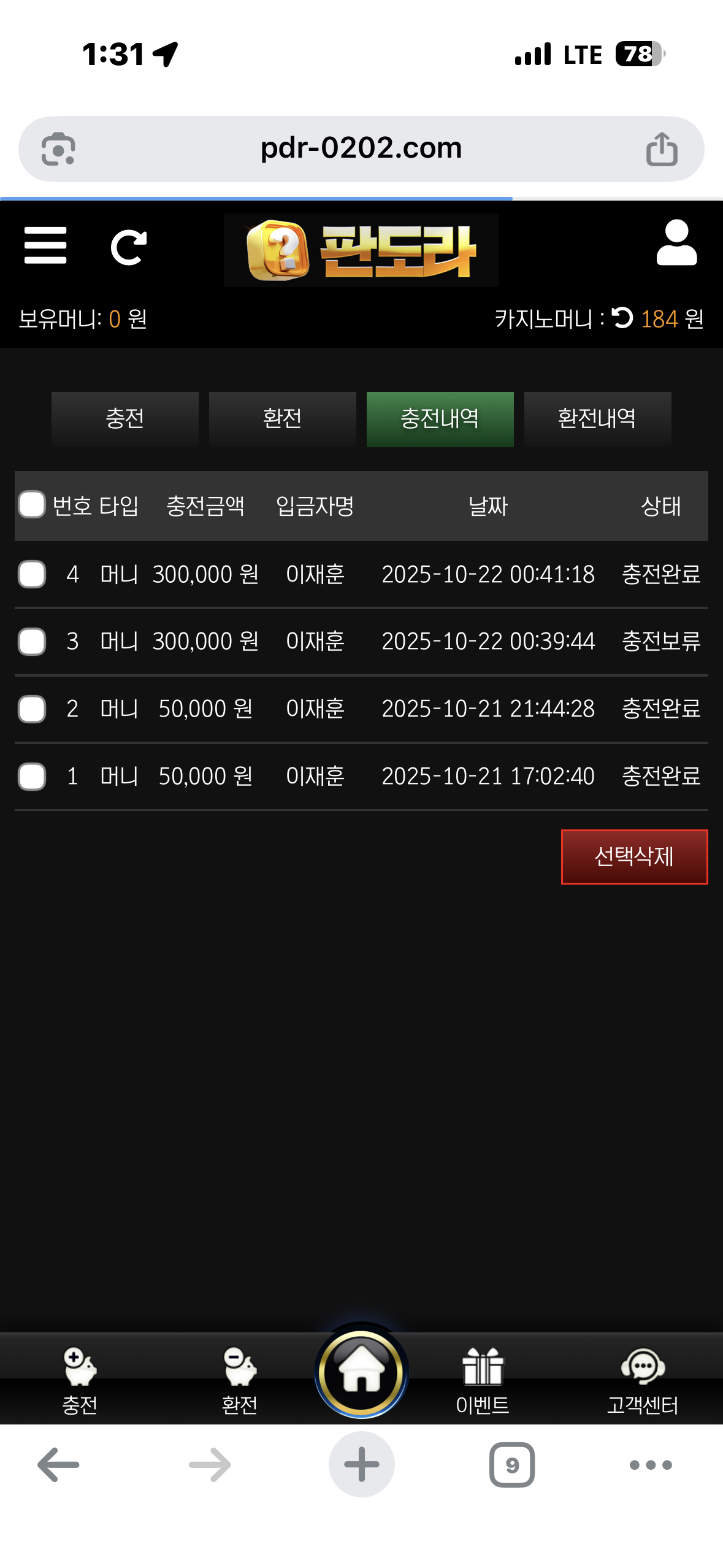This screenshot has width=723, height=1568.
Task: Check the box for entry number 3
Action: [32, 642]
